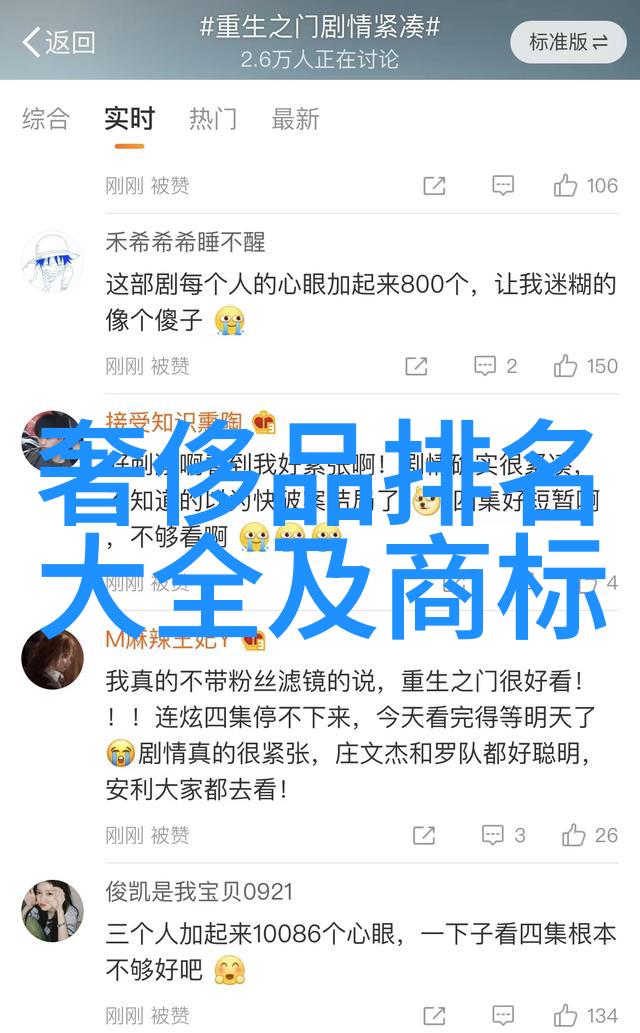Screen dimensions: 640x1033
Task: Select the 实时 tab
Action: coord(129,119)
